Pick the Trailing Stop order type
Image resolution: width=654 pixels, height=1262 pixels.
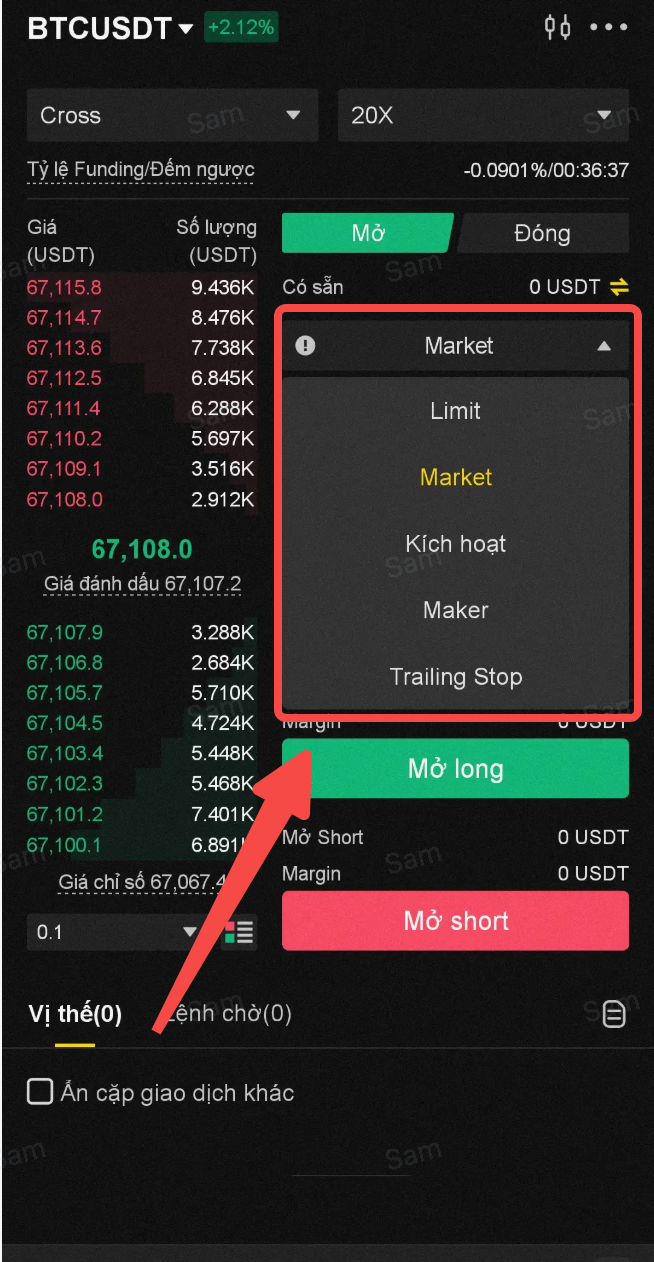456,677
